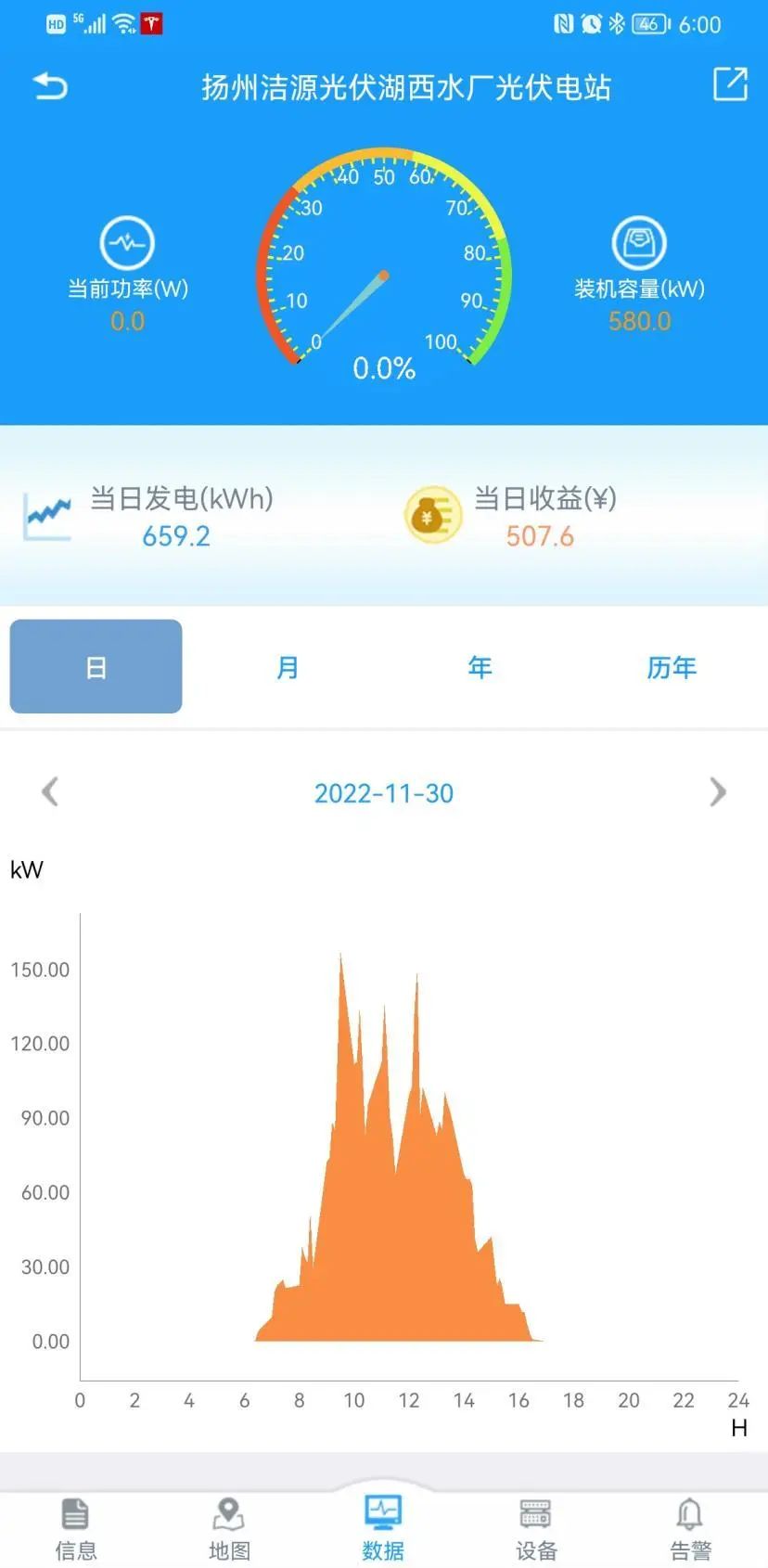The width and height of the screenshot is (768, 1568).
Task: Go to the next day's chart
Action: (717, 792)
